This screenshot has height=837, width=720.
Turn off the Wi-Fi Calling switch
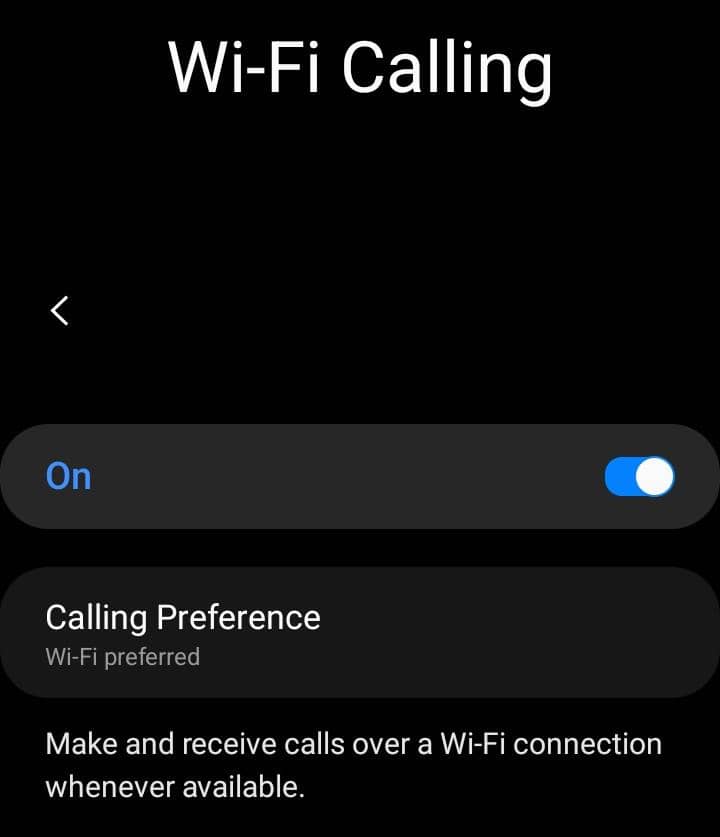pos(639,477)
